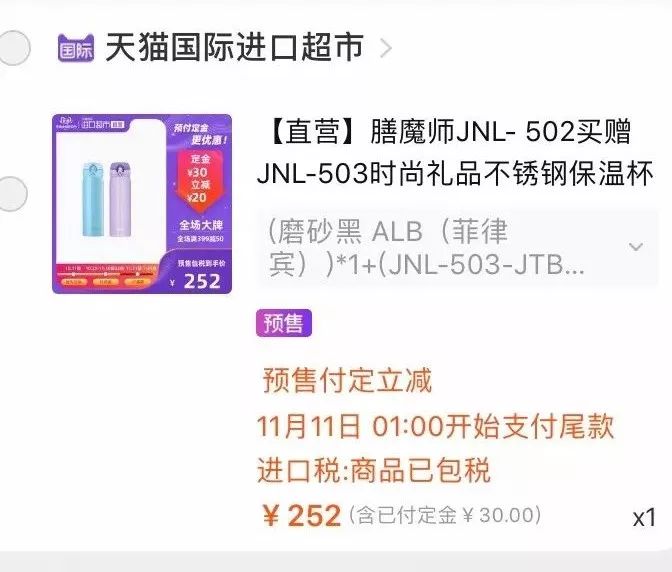Select the 膳魔师 JNL-502 item checkbox

(12, 192)
